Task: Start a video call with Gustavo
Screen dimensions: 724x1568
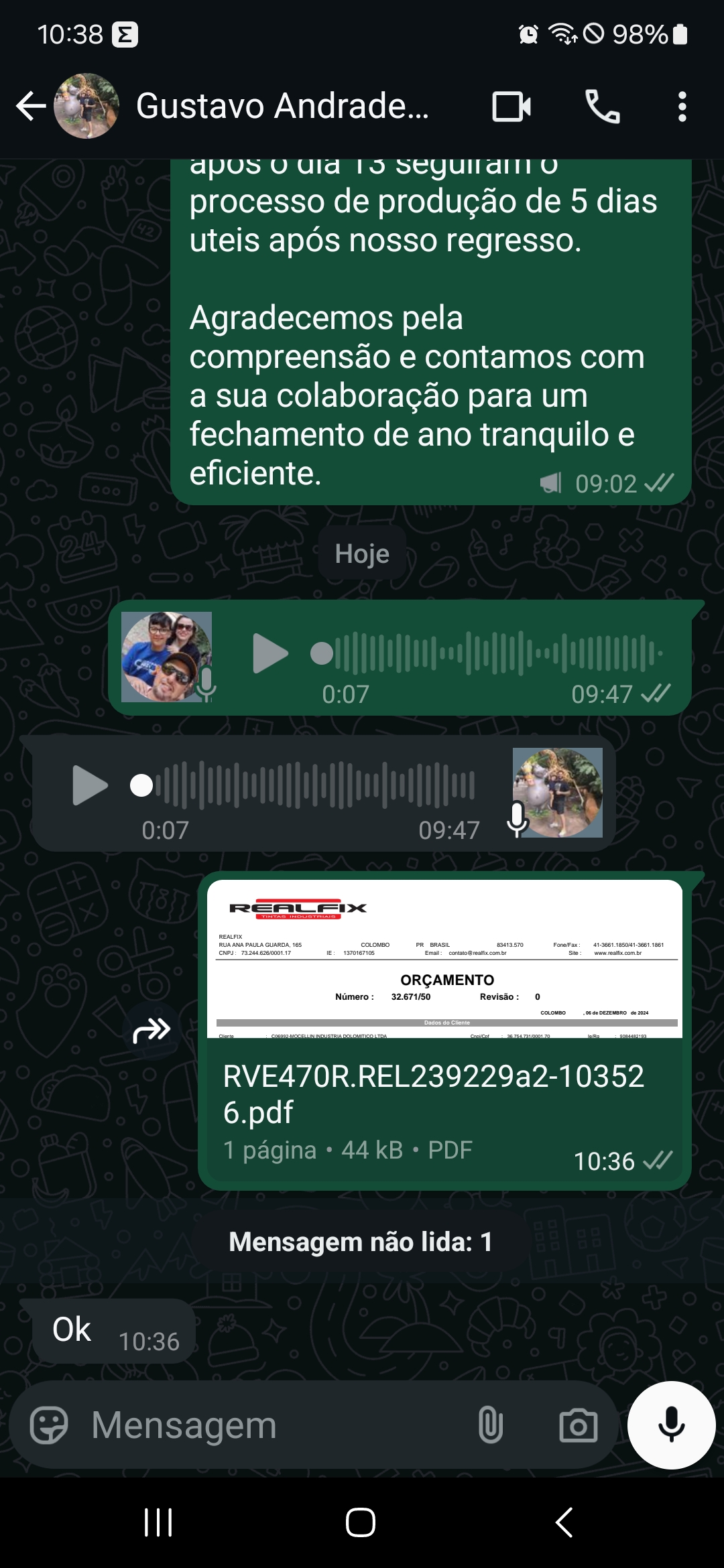Action: [511, 107]
